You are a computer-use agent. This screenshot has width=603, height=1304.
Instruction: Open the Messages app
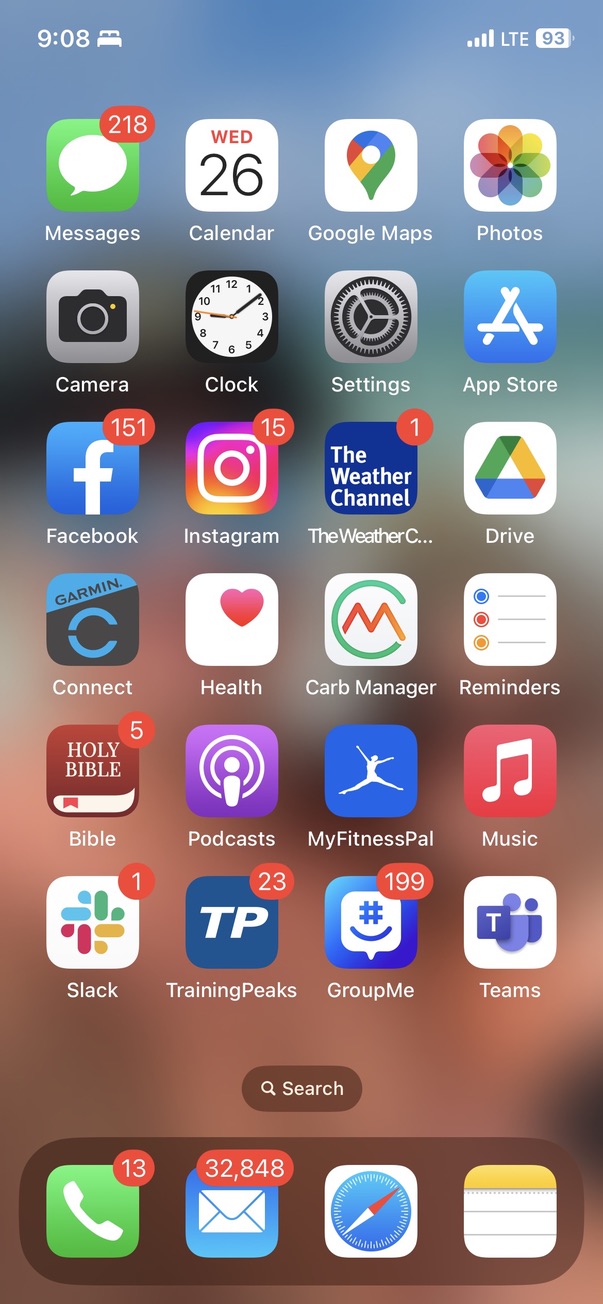pyautogui.click(x=92, y=166)
